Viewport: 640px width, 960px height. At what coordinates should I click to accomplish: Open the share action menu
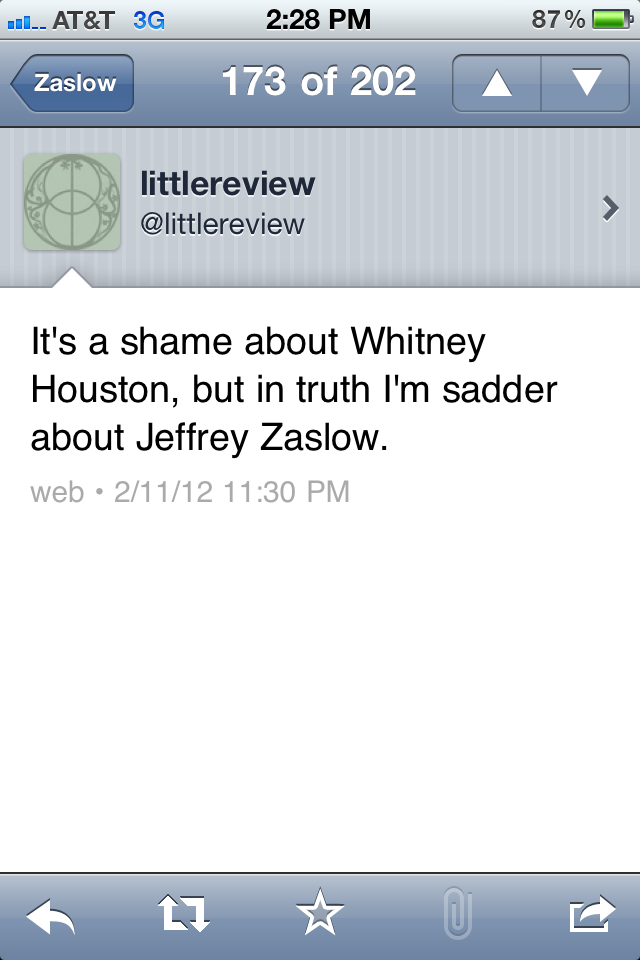(591, 914)
